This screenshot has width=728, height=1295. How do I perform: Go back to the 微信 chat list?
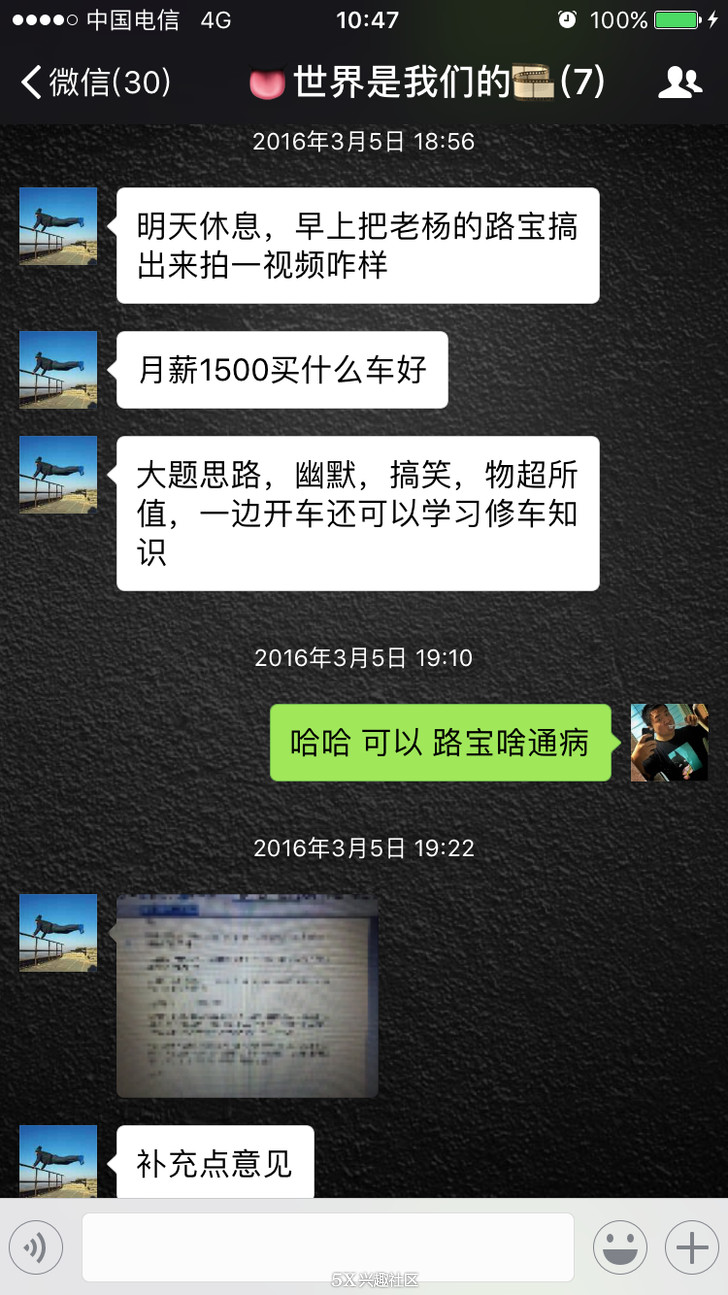pyautogui.click(x=95, y=83)
